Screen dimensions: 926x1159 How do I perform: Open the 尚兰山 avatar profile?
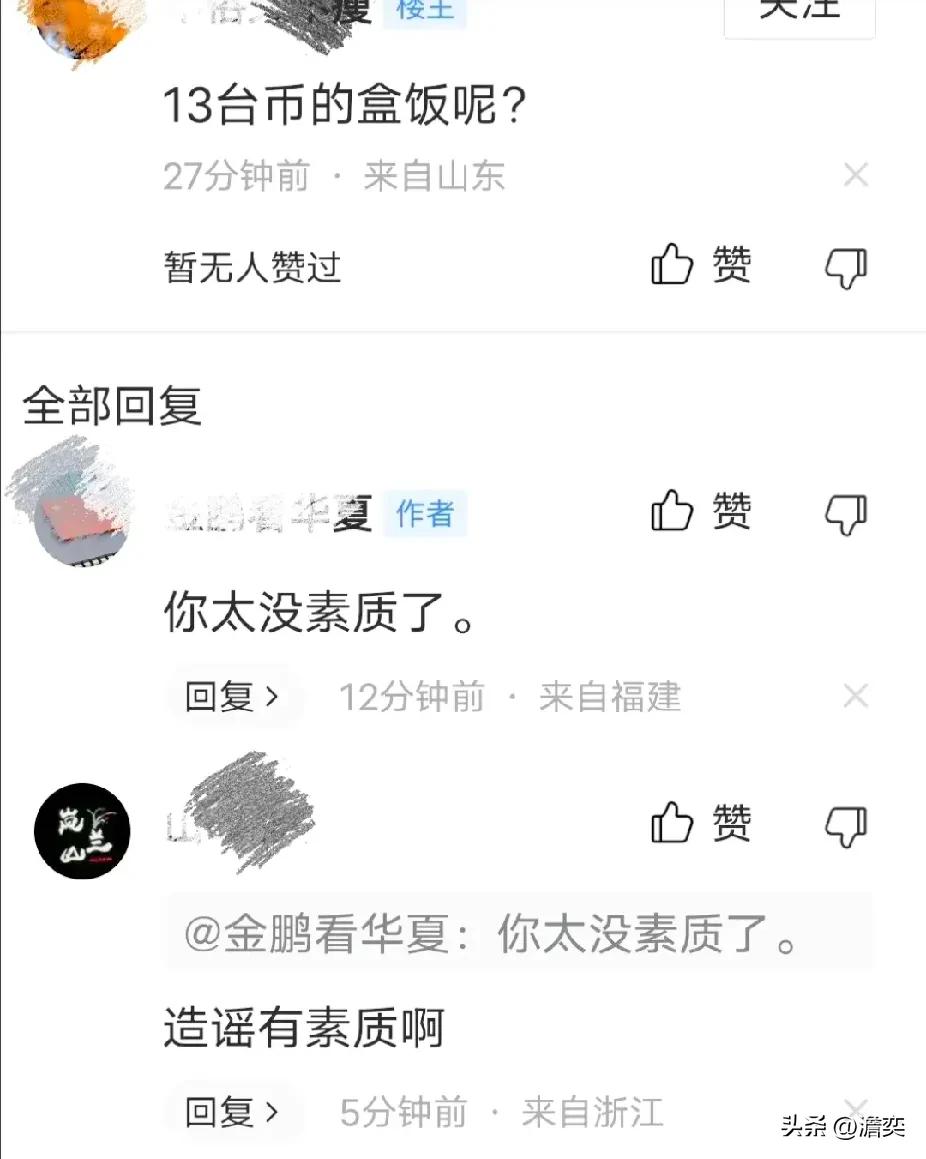click(82, 831)
